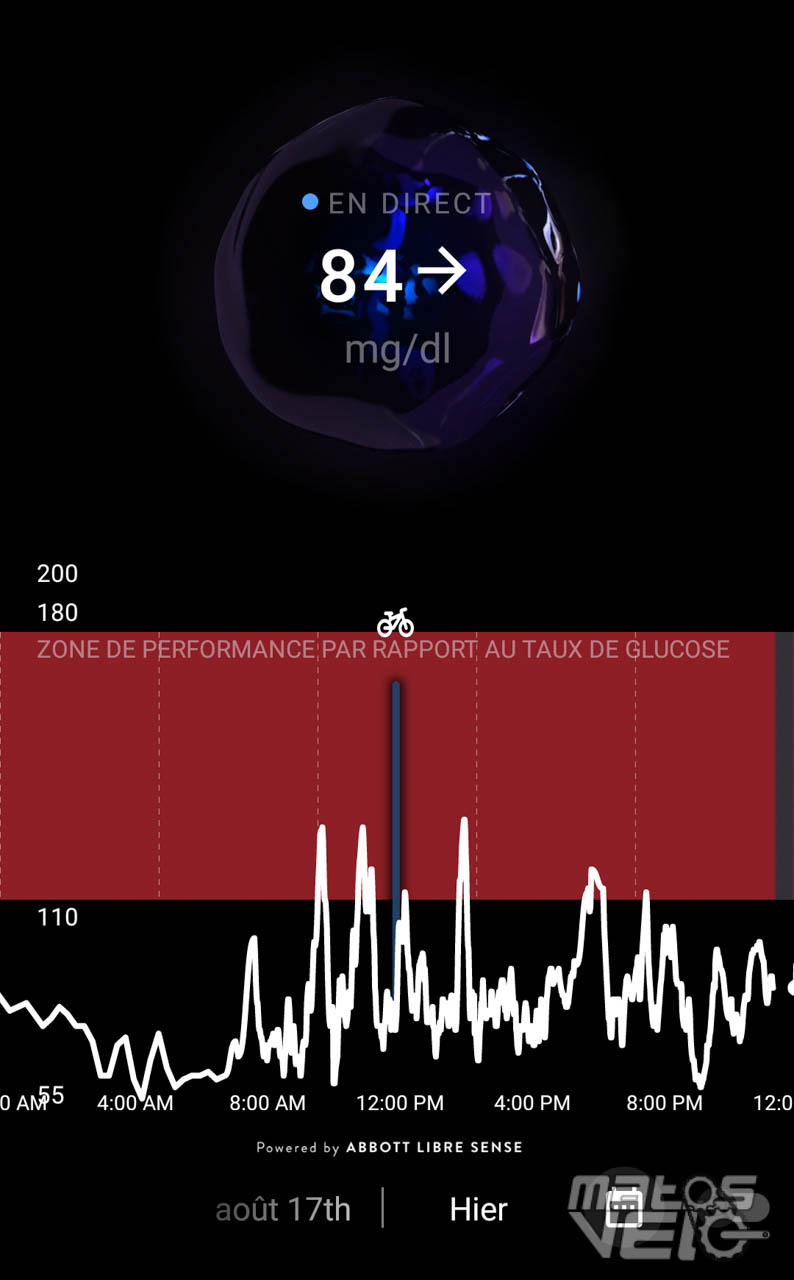Switch to the Hier day view
Image resolution: width=794 pixels, height=1280 pixels.
click(x=478, y=1209)
